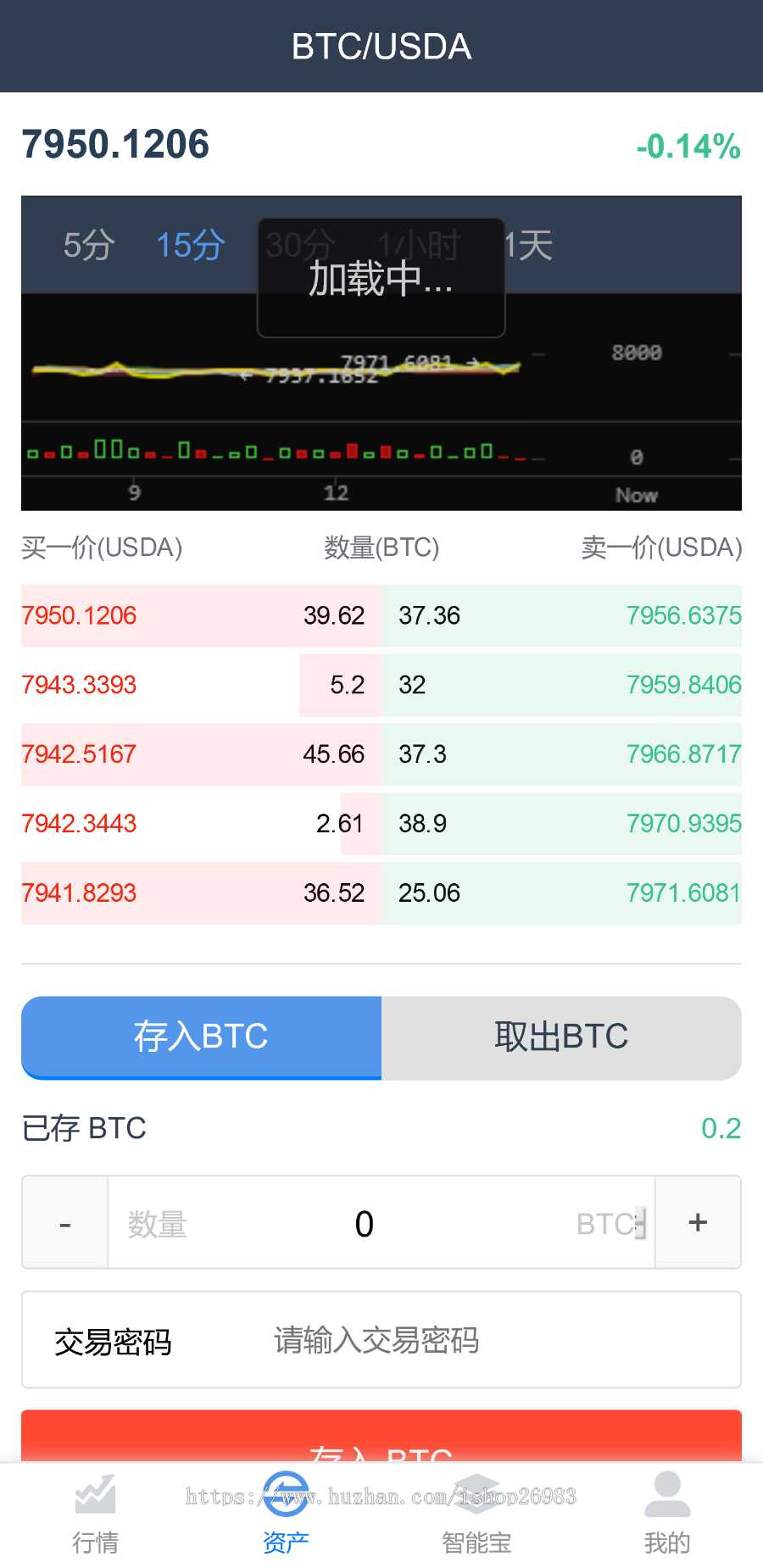Select buy price 7950.1206 in order book
Image resolution: width=763 pixels, height=1568 pixels.
coord(79,615)
